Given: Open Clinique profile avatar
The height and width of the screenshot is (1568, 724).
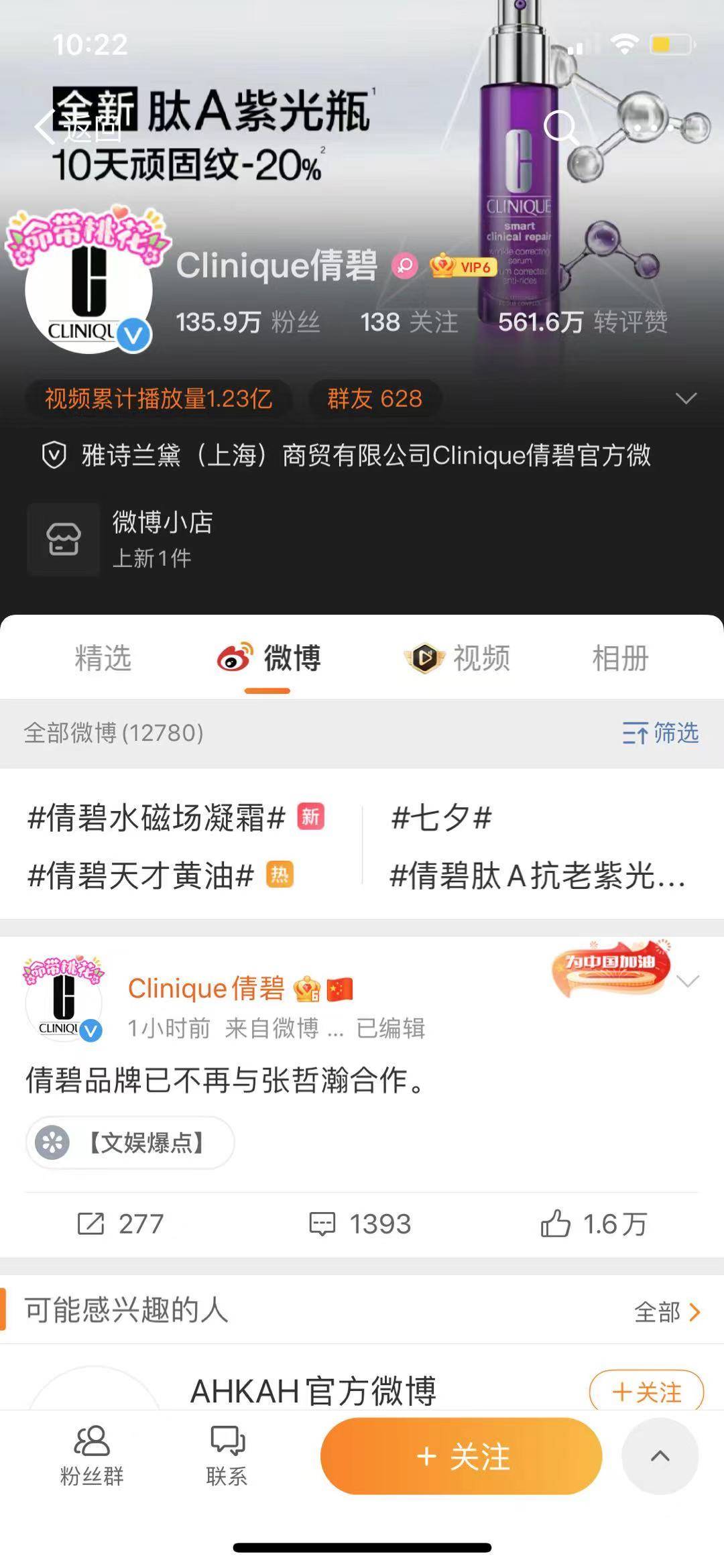Looking at the screenshot, I should coord(89,291).
